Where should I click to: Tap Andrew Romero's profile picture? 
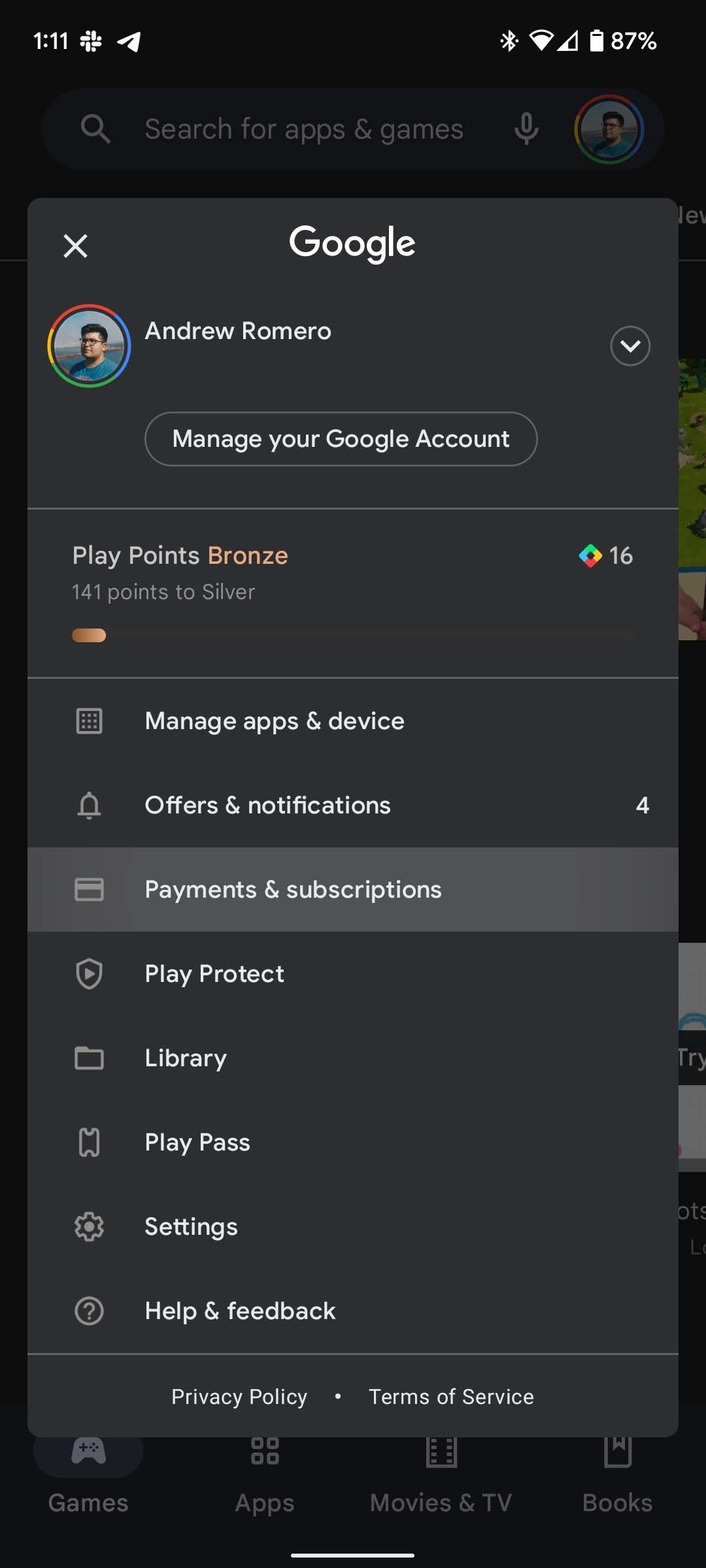click(x=89, y=346)
